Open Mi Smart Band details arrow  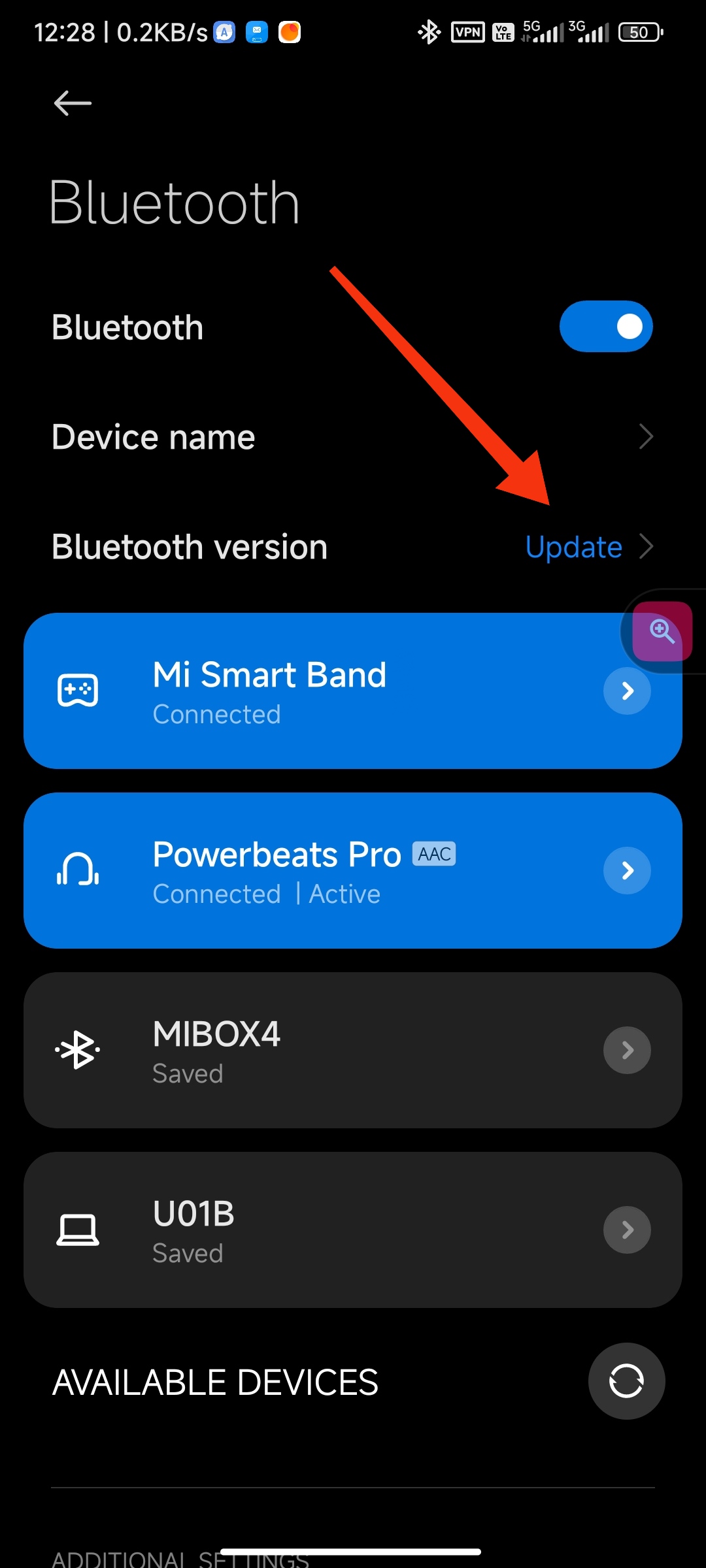(x=627, y=691)
